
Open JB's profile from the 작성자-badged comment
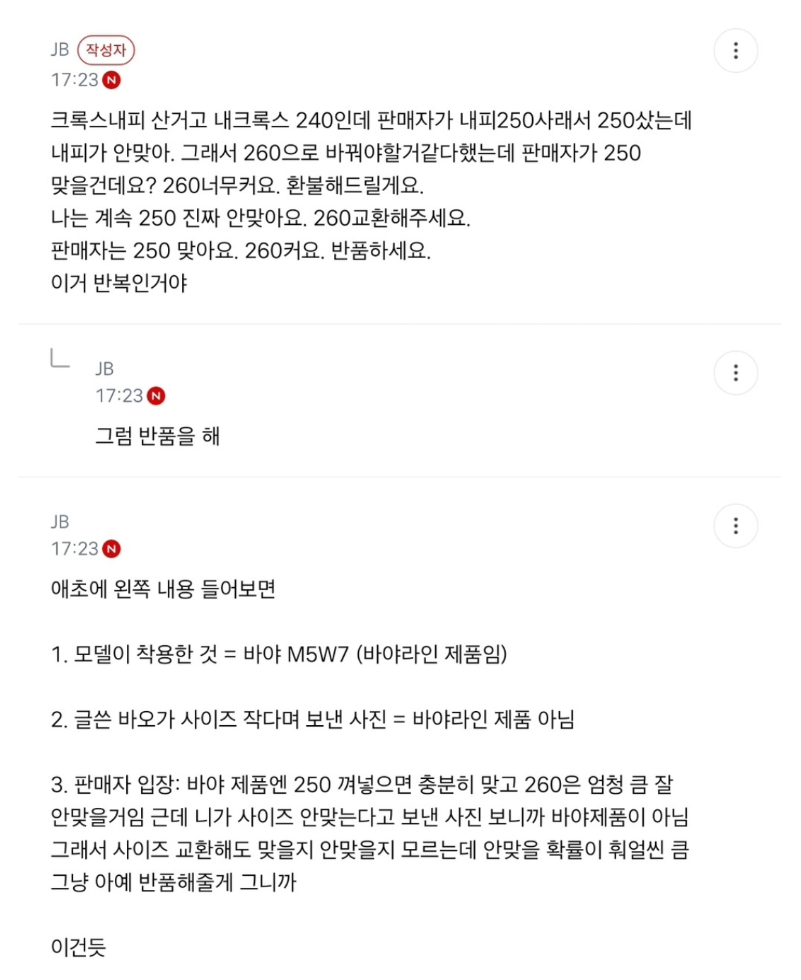coord(60,50)
